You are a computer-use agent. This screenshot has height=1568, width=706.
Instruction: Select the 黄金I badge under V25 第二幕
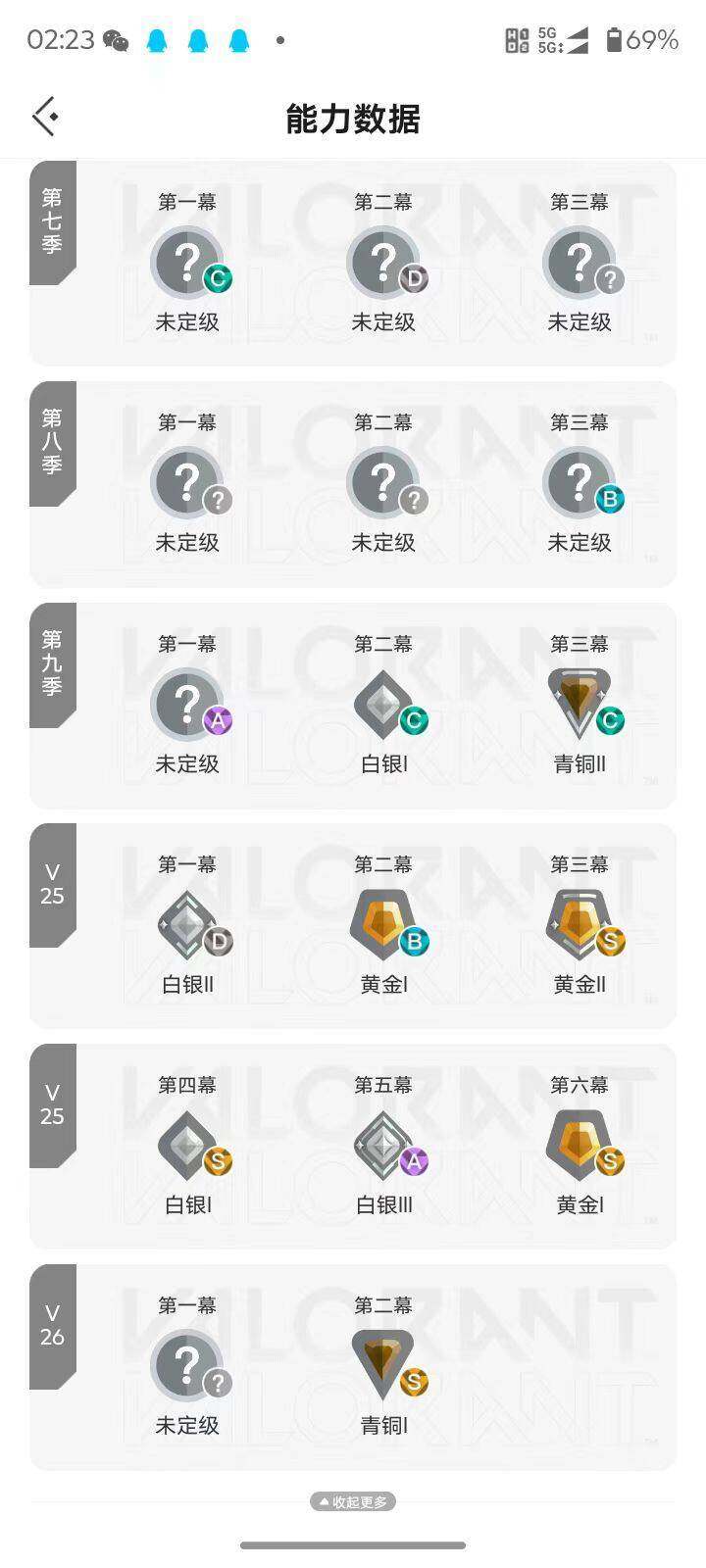[x=382, y=924]
